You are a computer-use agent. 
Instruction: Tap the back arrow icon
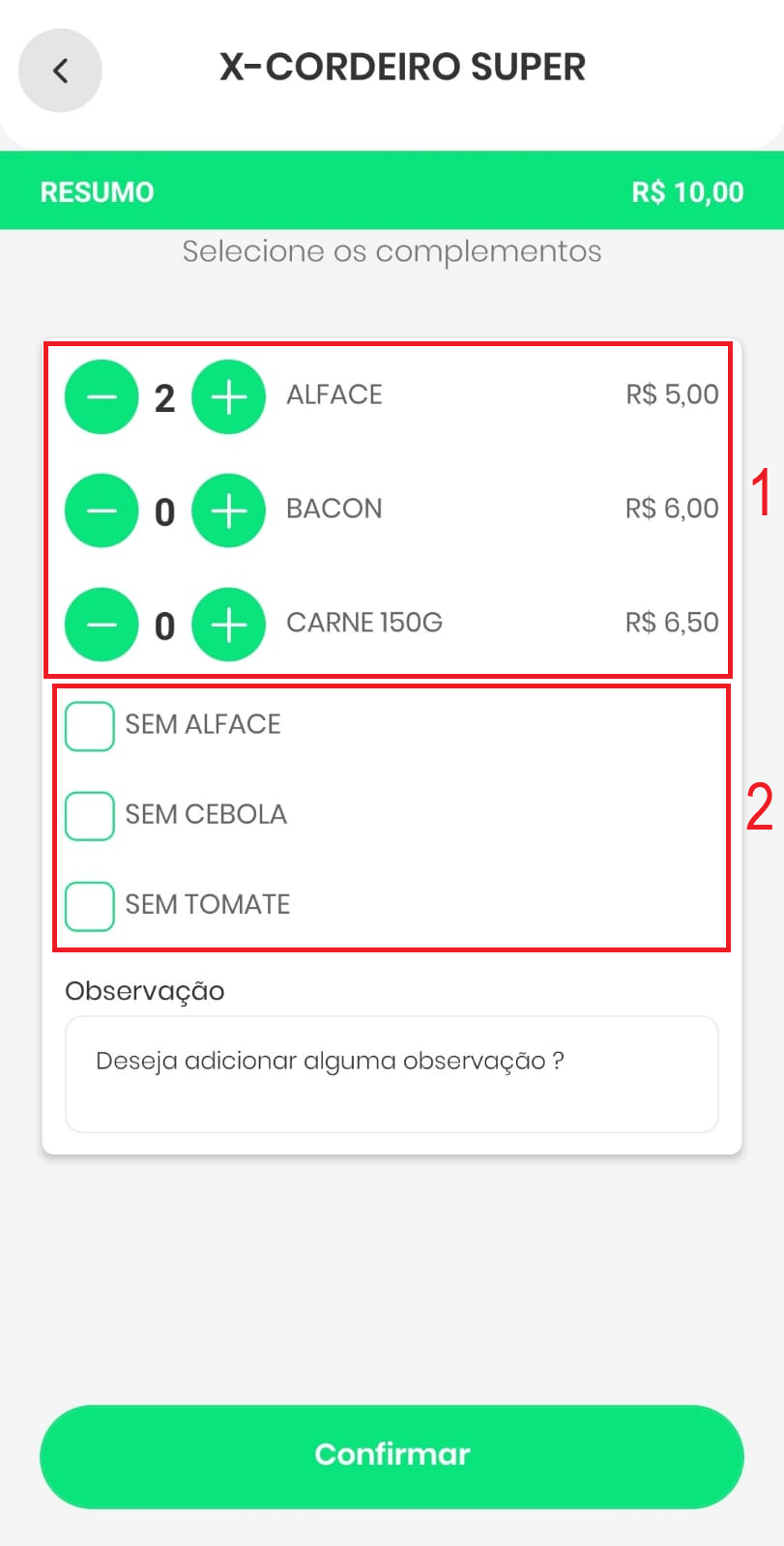pyautogui.click(x=59, y=71)
